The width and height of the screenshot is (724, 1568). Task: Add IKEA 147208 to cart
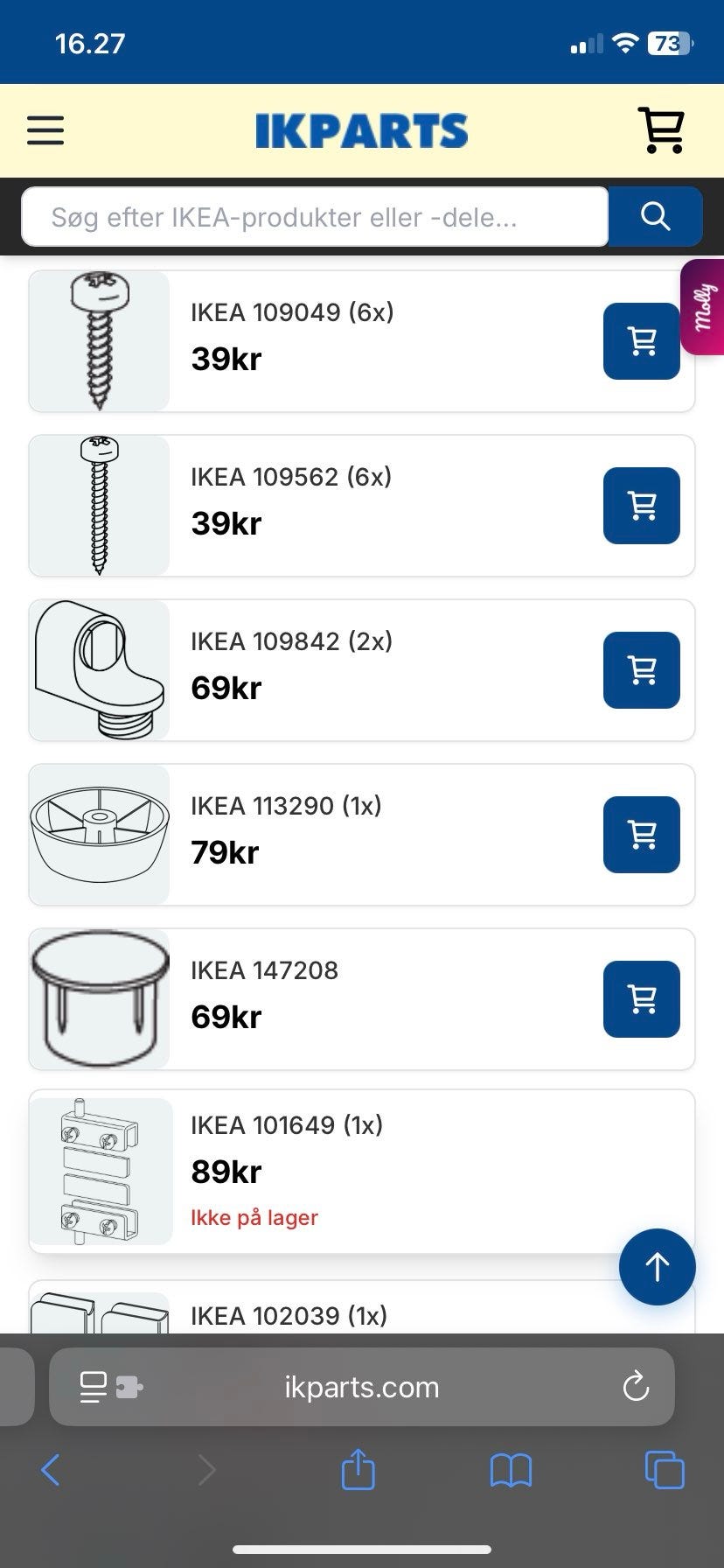tap(641, 999)
